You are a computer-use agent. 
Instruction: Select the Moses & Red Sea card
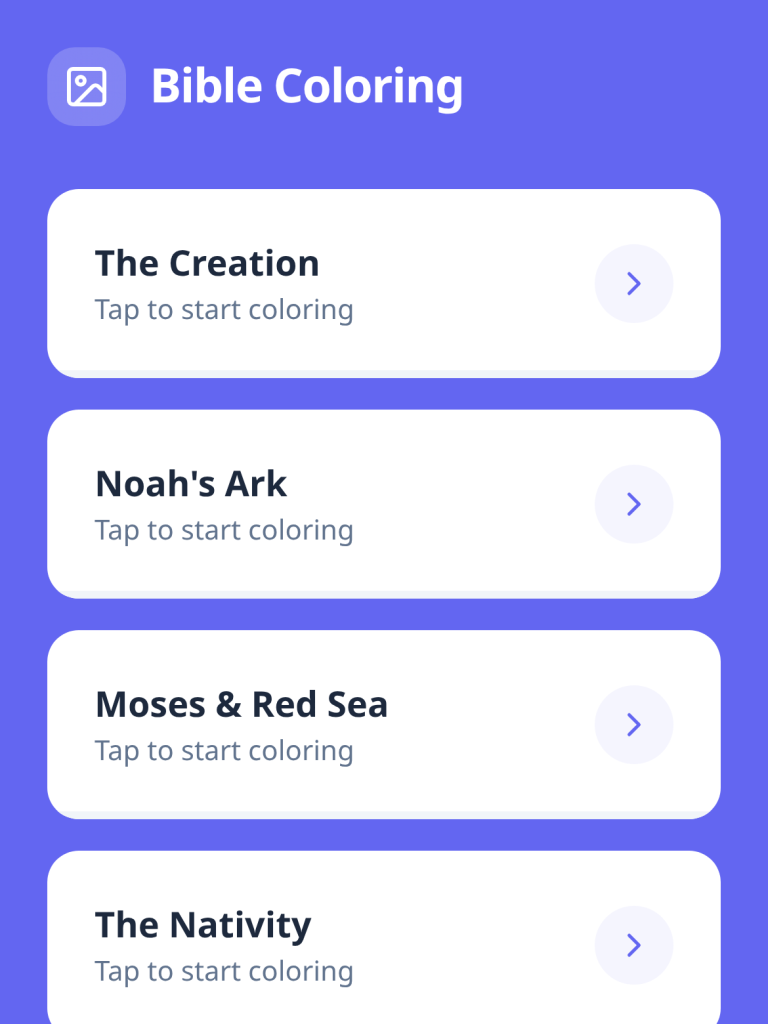point(383,724)
